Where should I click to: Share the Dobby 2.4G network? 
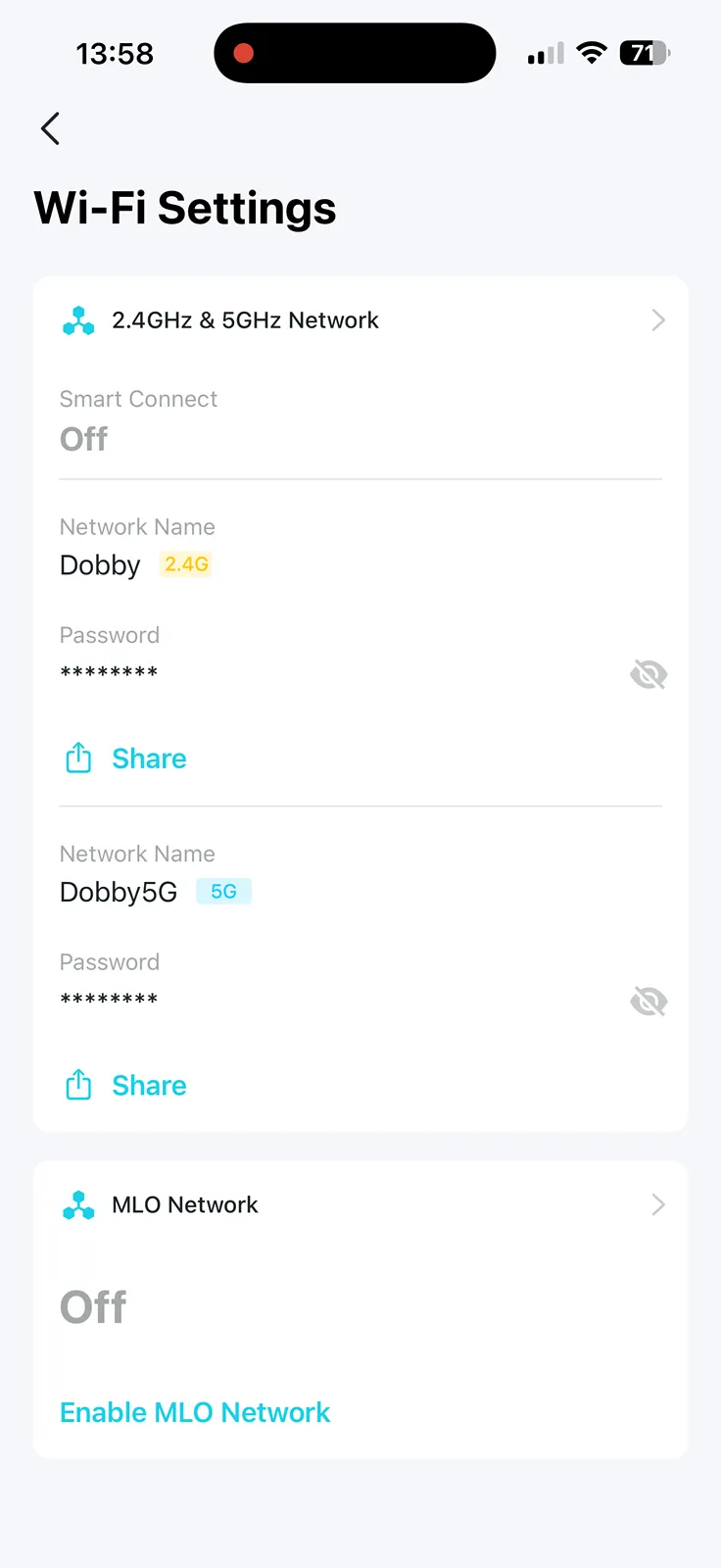[x=125, y=759]
